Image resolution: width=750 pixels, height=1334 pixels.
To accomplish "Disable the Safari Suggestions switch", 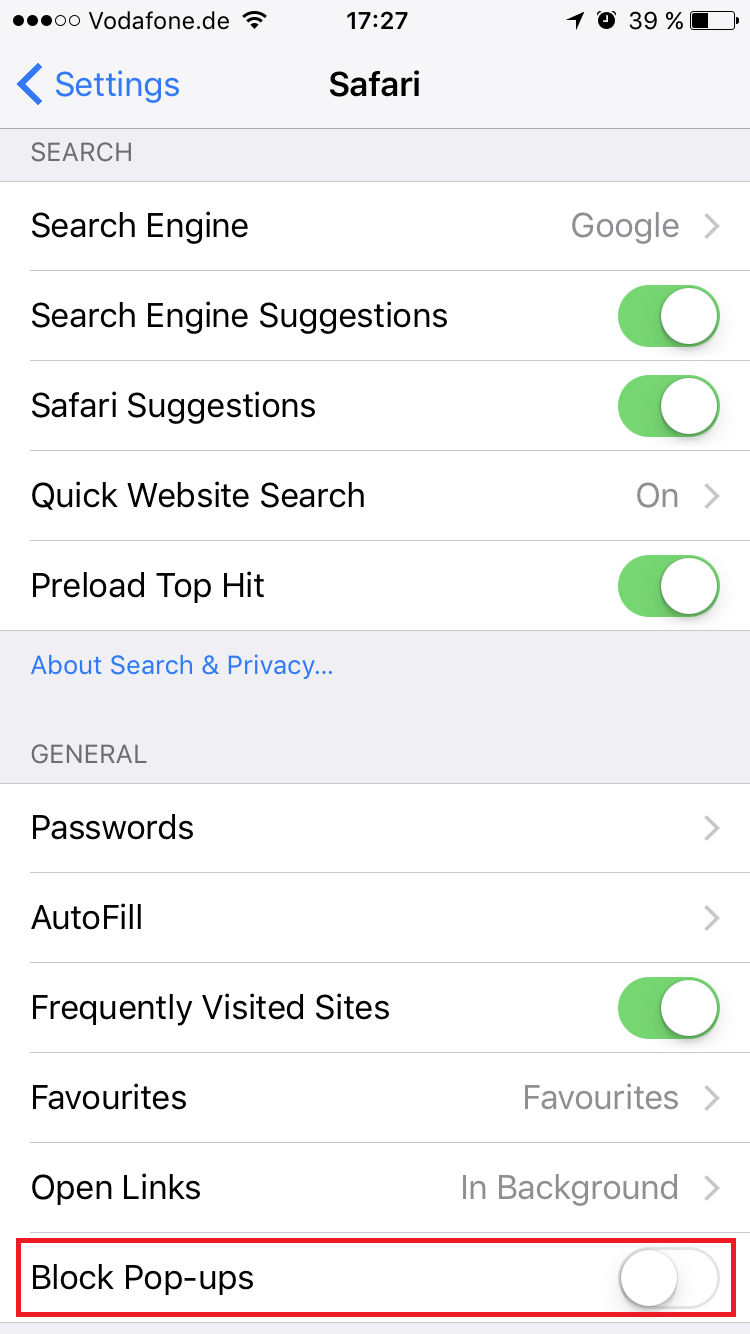I will (669, 406).
